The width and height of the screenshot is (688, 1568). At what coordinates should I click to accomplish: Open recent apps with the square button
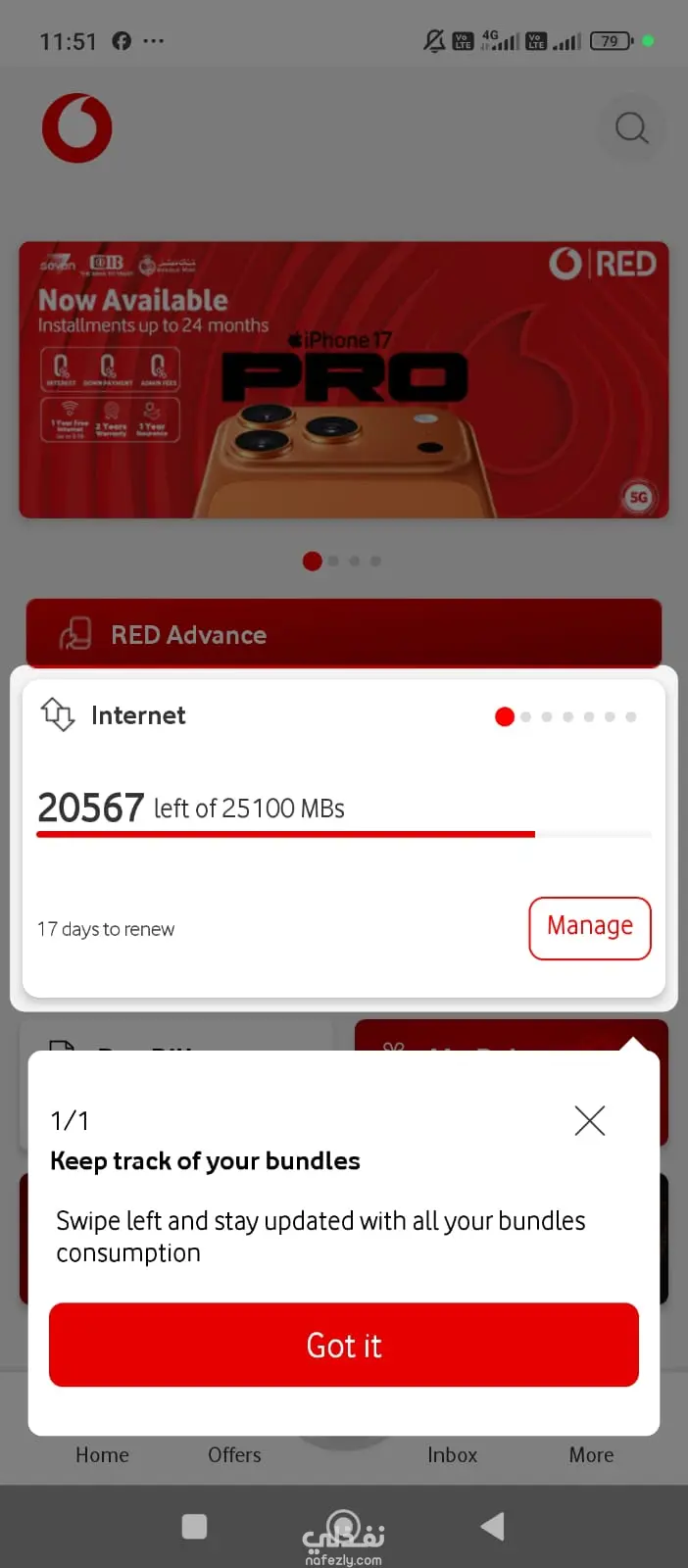click(x=194, y=1526)
